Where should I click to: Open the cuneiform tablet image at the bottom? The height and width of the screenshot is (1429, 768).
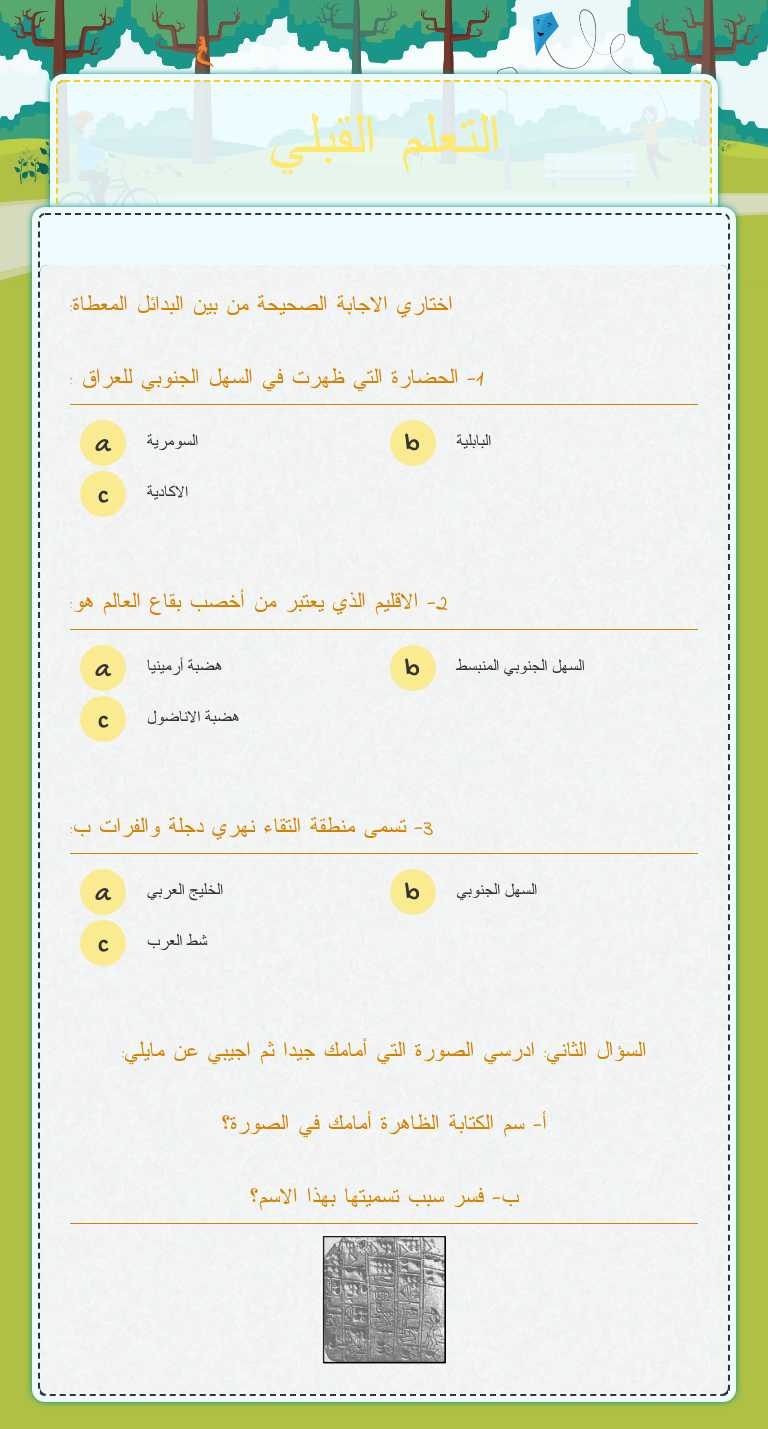point(384,1299)
